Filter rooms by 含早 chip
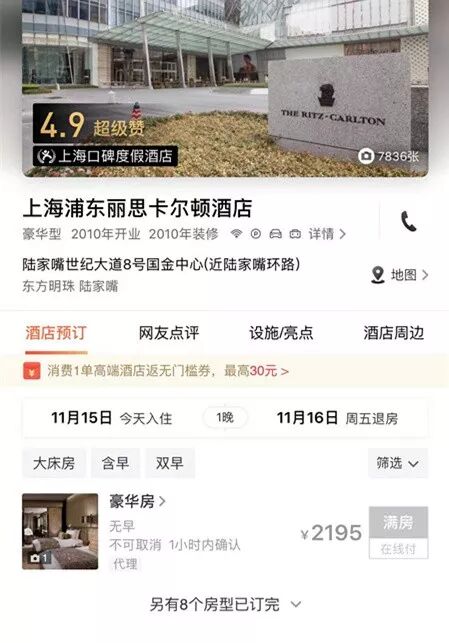This screenshot has height=643, width=449. [x=115, y=463]
